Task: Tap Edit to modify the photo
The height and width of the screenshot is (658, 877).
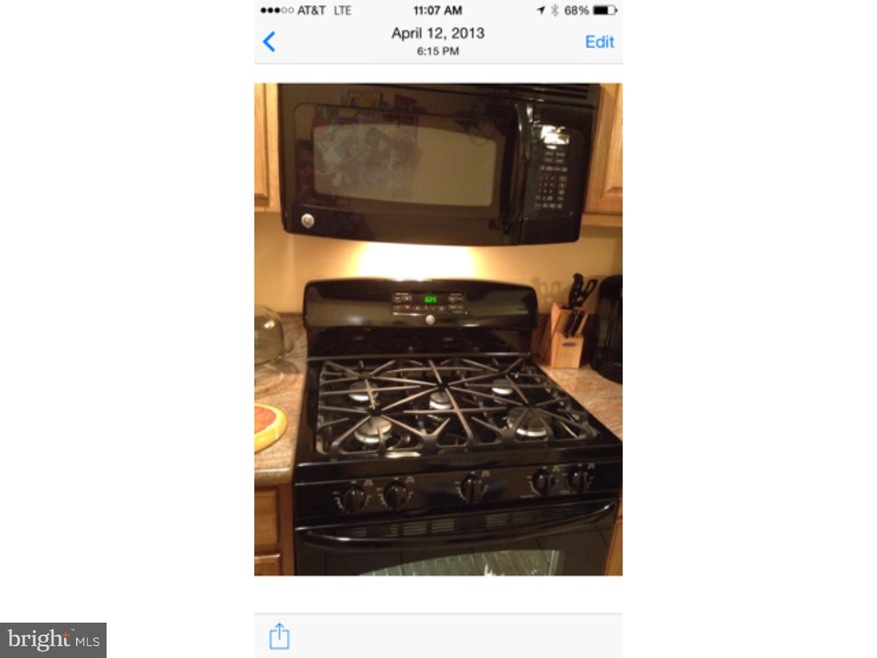Action: tap(599, 42)
